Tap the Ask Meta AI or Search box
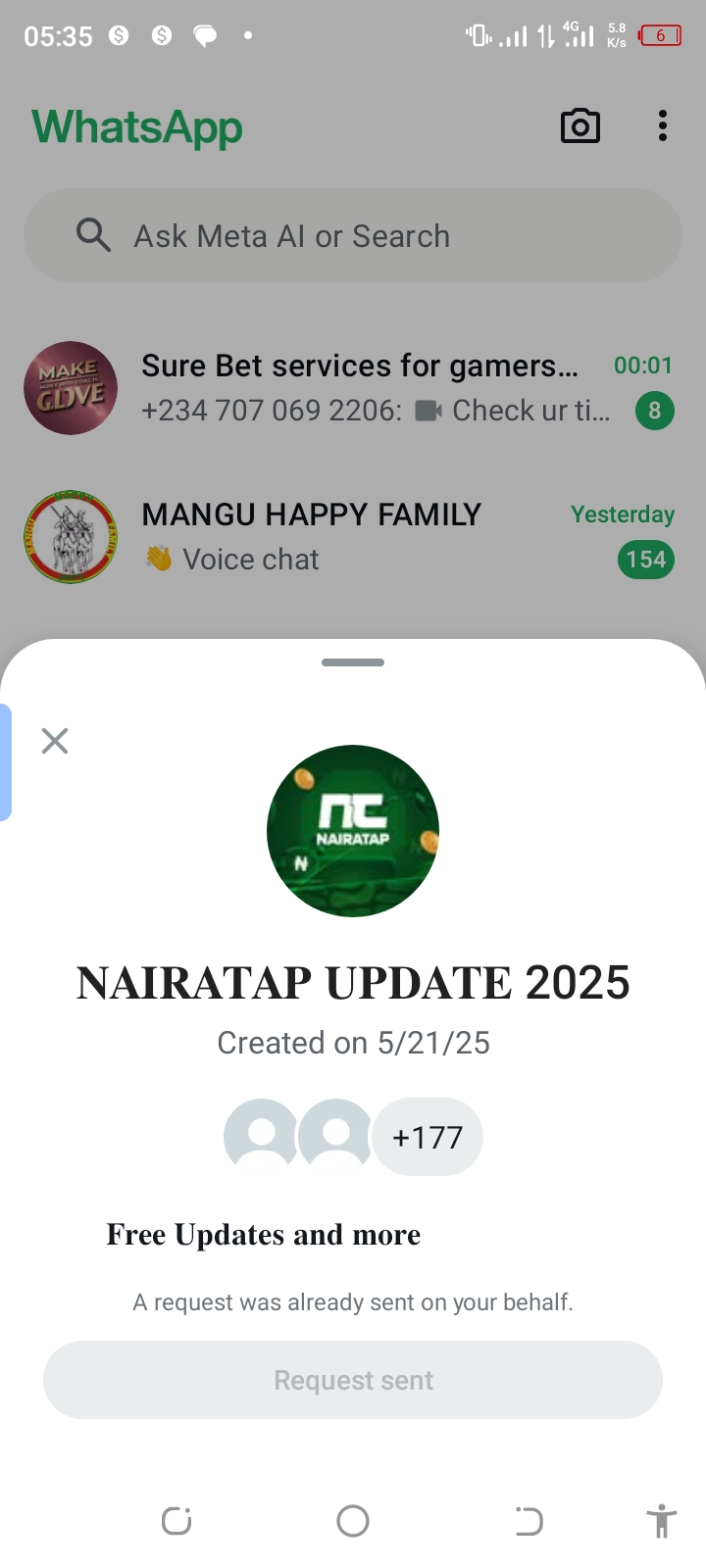The height and width of the screenshot is (1568, 706). pos(353,236)
